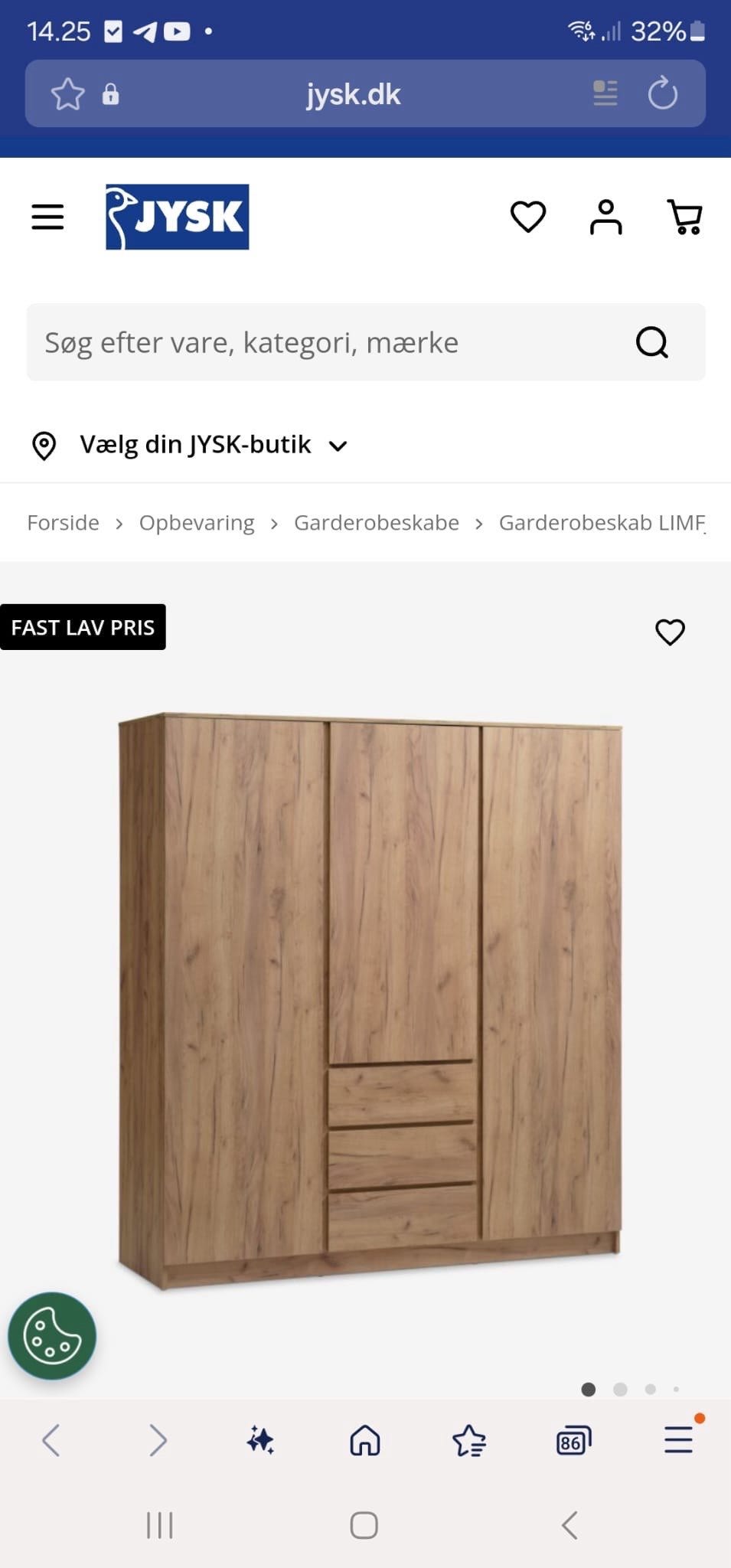Open the Garderobeskabe breadcrumb
The height and width of the screenshot is (1568, 731).
click(x=377, y=523)
